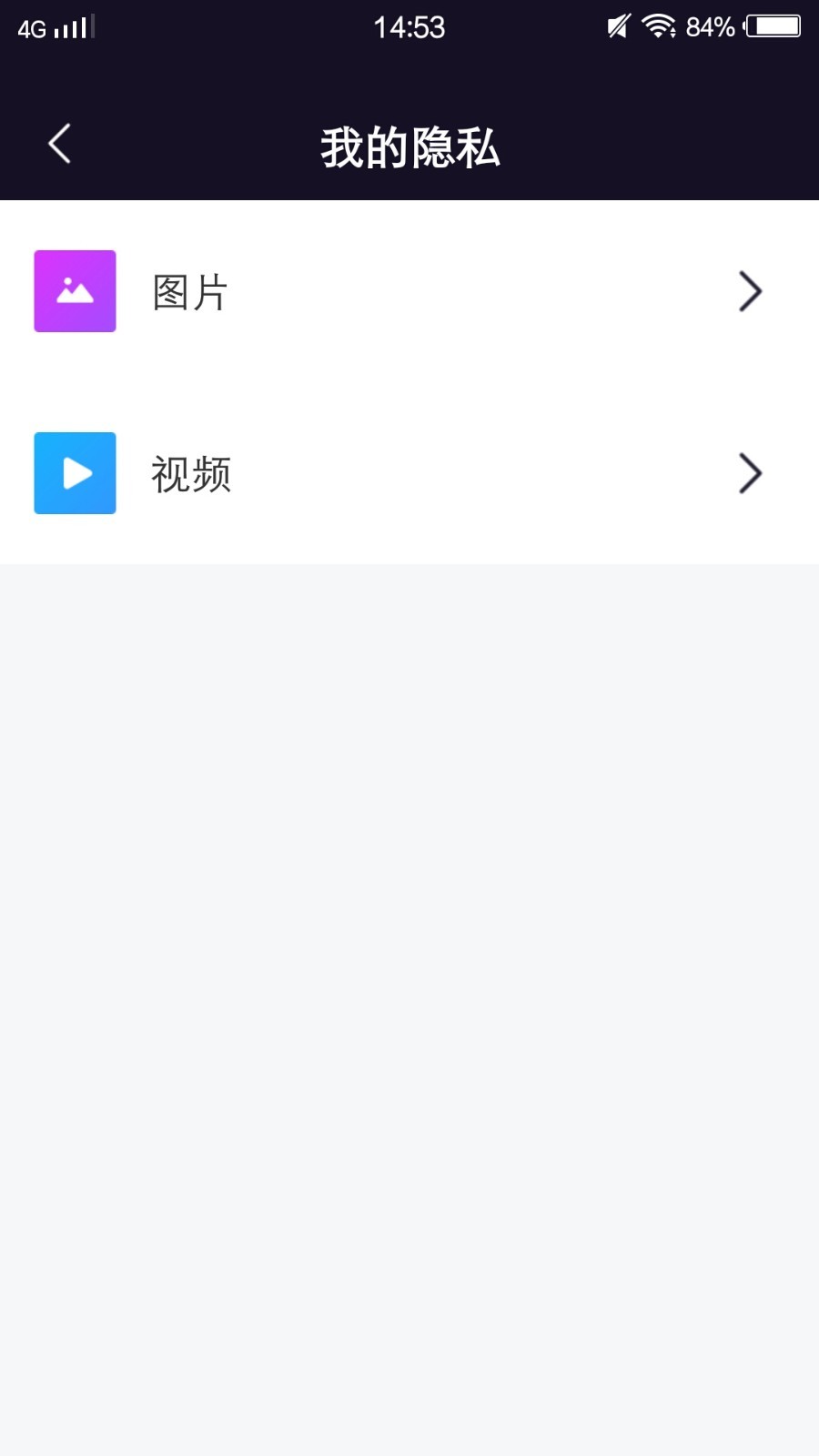Open the 视频 row
819x1456 pixels.
(409, 473)
